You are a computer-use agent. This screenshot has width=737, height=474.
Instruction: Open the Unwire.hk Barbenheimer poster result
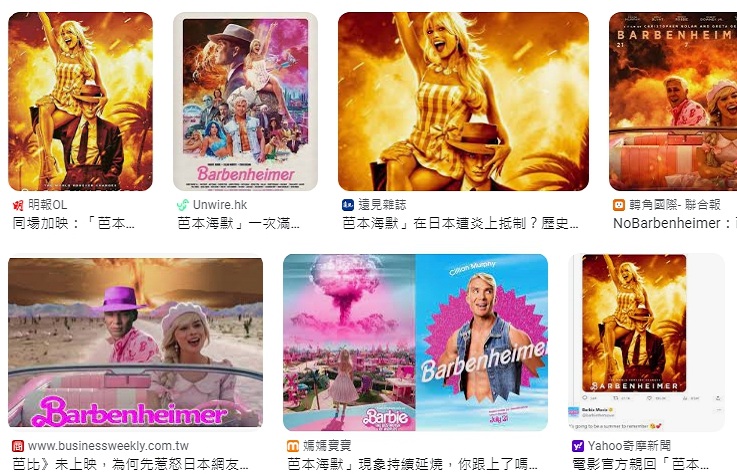(x=245, y=101)
